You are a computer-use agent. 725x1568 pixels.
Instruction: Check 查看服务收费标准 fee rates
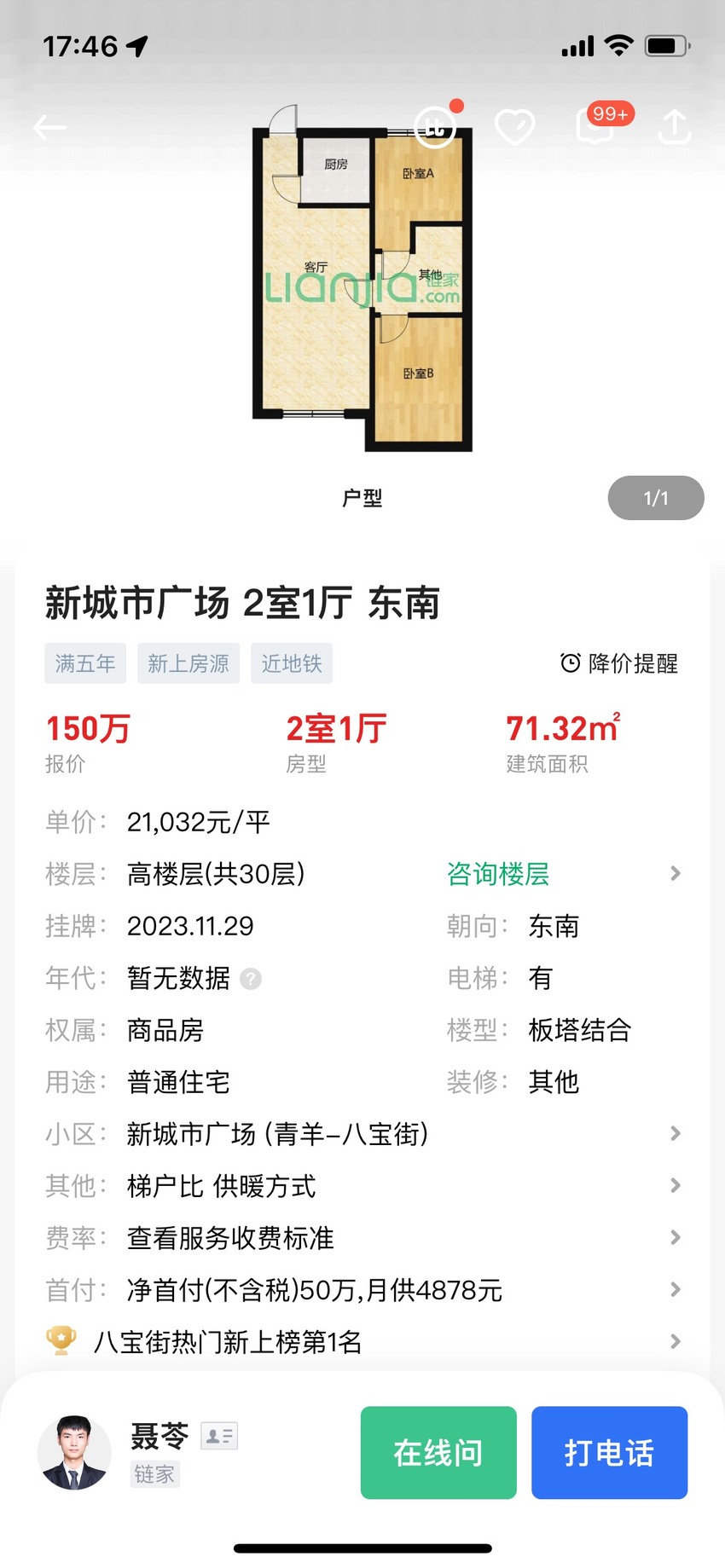pos(363,1238)
